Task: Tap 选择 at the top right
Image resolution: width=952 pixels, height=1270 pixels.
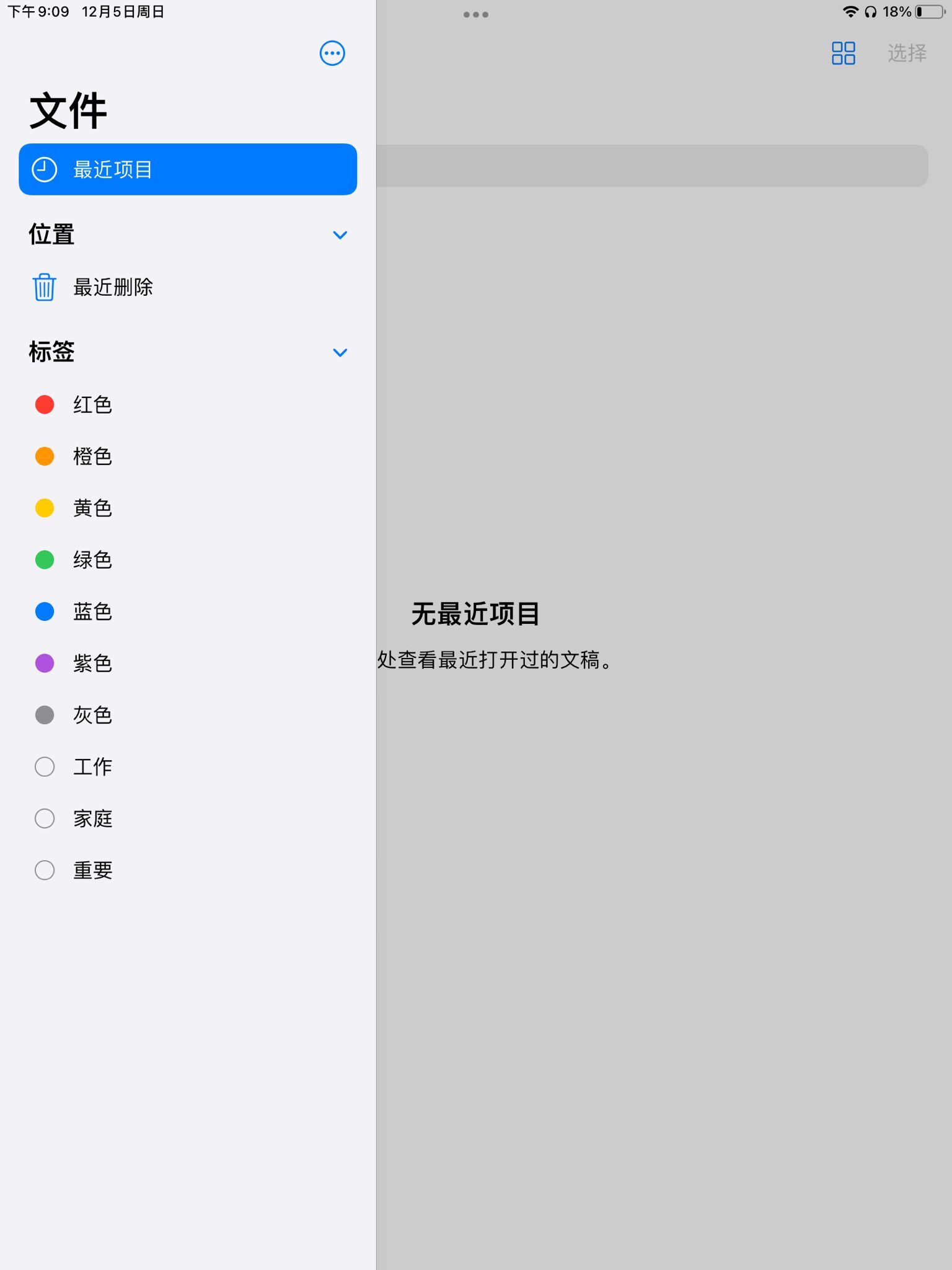Action: (x=907, y=53)
